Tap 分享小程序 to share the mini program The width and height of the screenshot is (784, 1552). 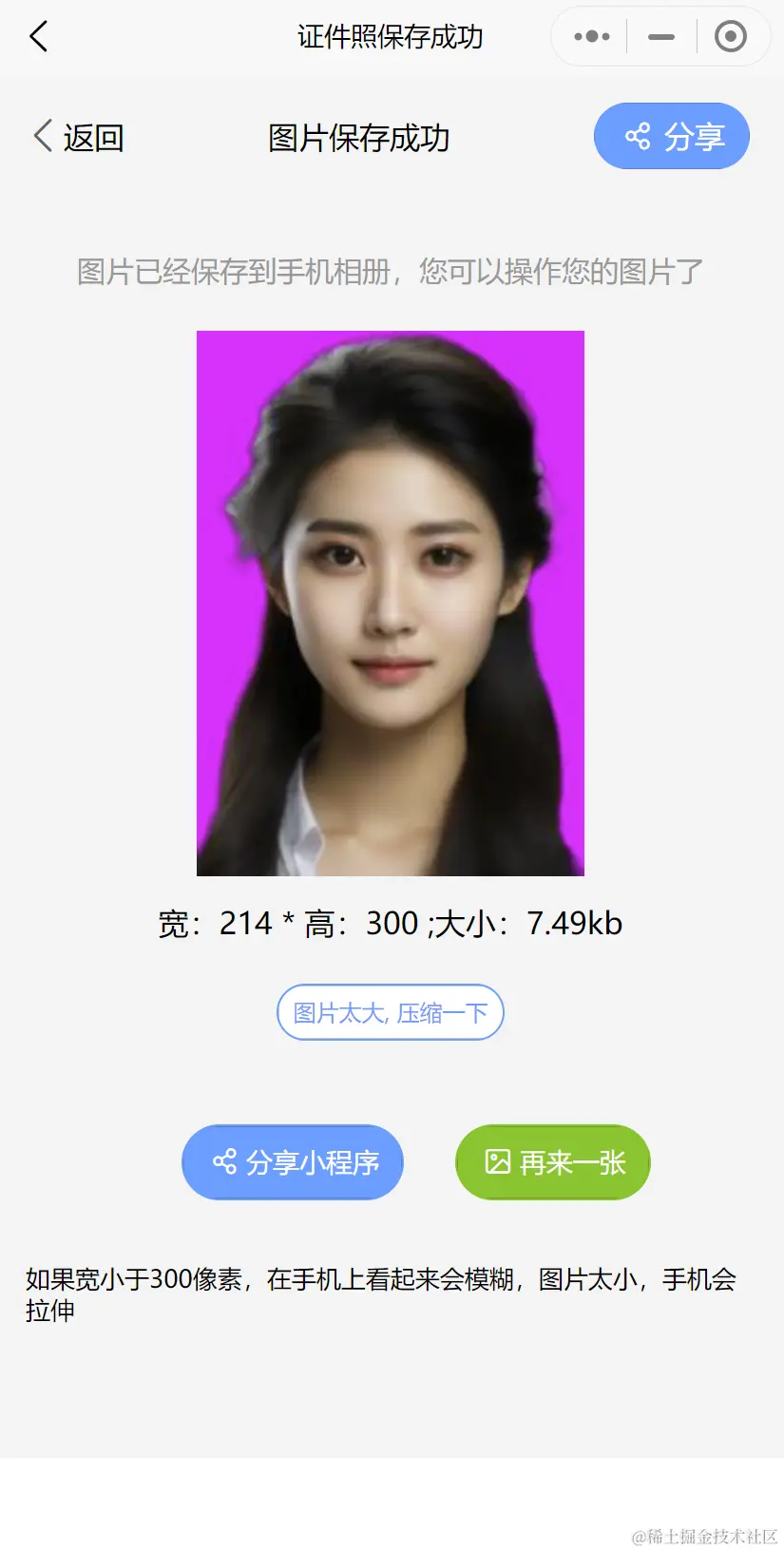click(x=293, y=1161)
